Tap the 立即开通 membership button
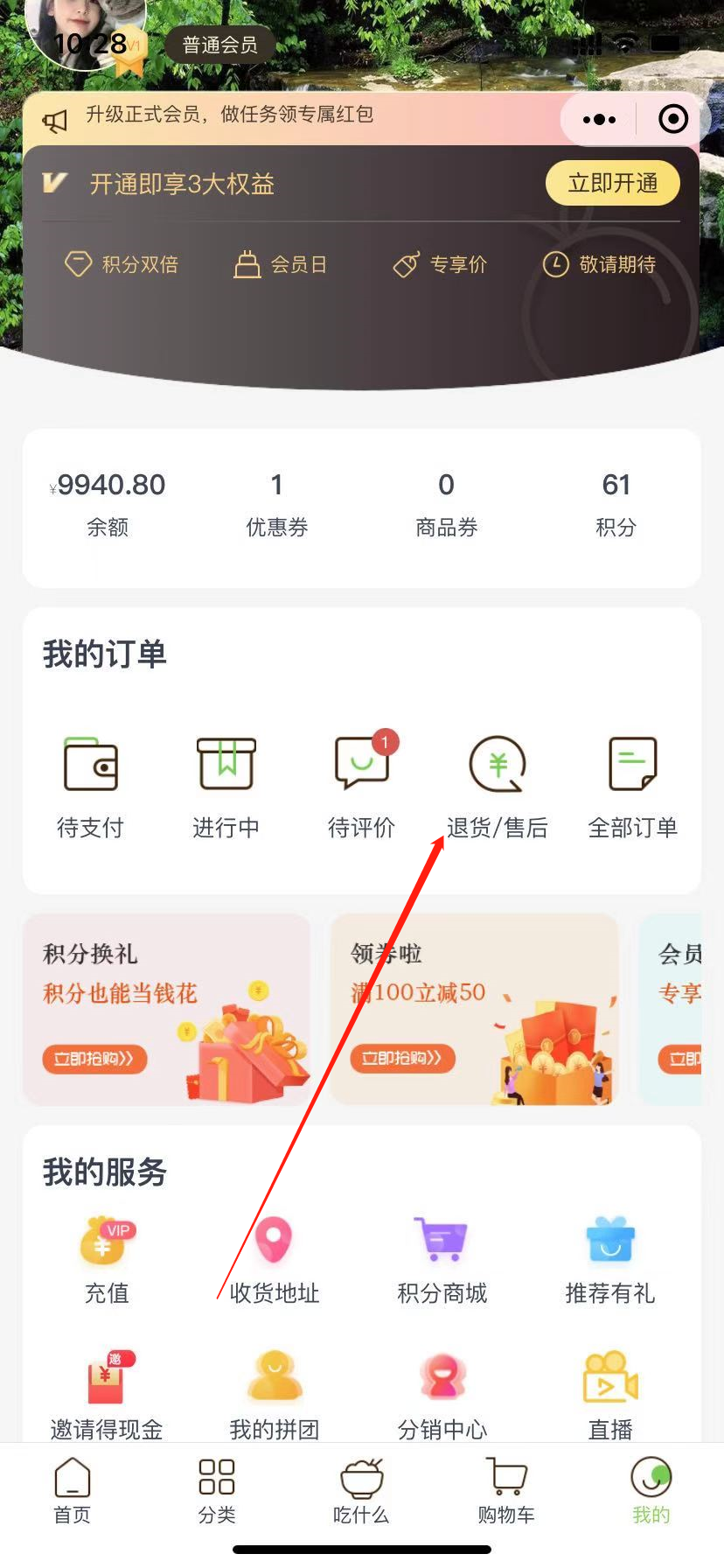724x1568 pixels. coord(612,183)
